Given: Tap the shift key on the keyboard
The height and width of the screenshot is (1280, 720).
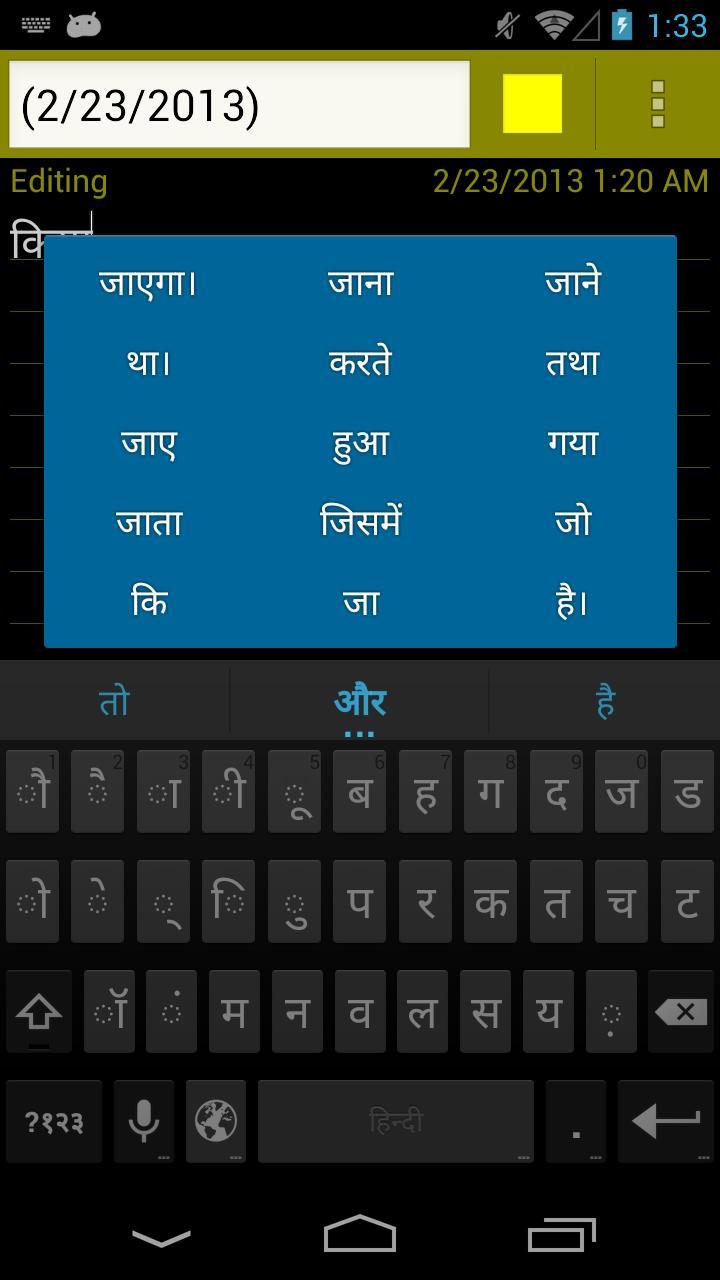Looking at the screenshot, I should (39, 1012).
